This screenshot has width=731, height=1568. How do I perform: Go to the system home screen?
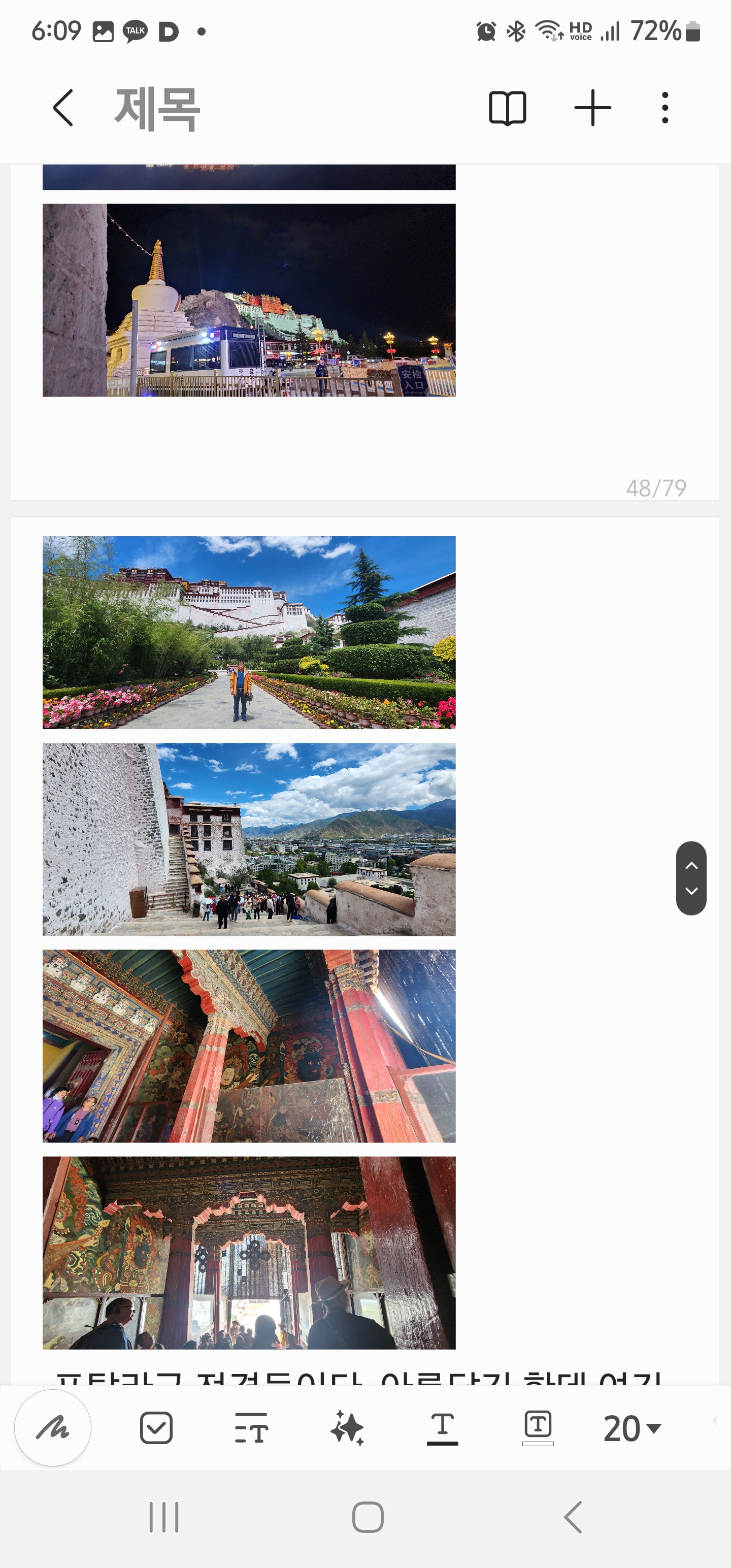(368, 1517)
